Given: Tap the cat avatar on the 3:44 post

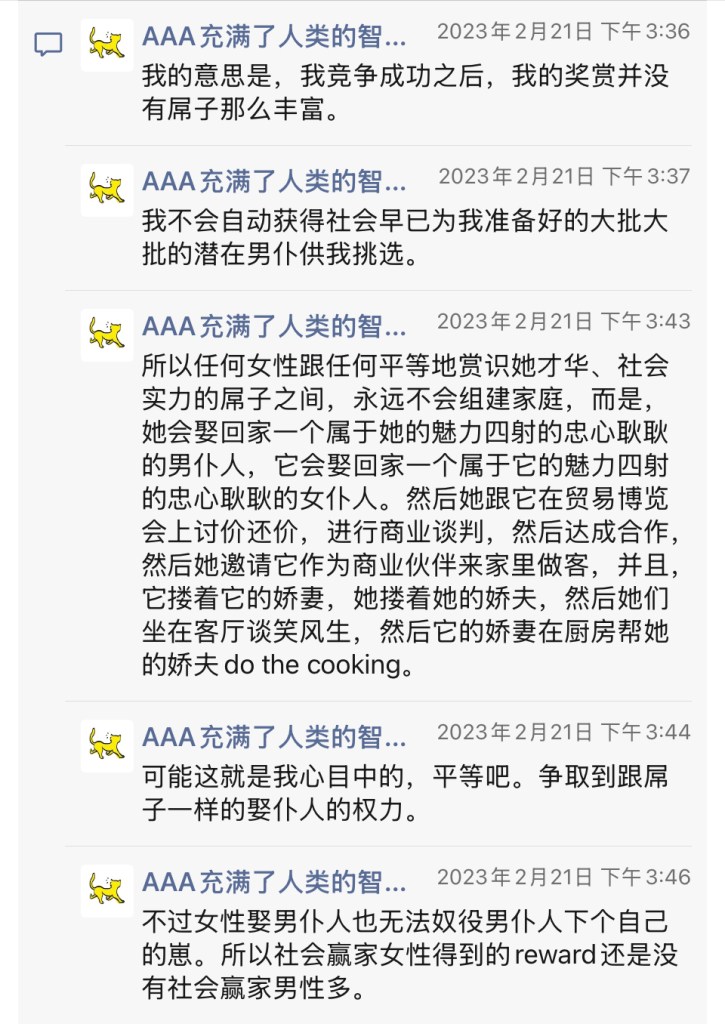Looking at the screenshot, I should point(107,746).
